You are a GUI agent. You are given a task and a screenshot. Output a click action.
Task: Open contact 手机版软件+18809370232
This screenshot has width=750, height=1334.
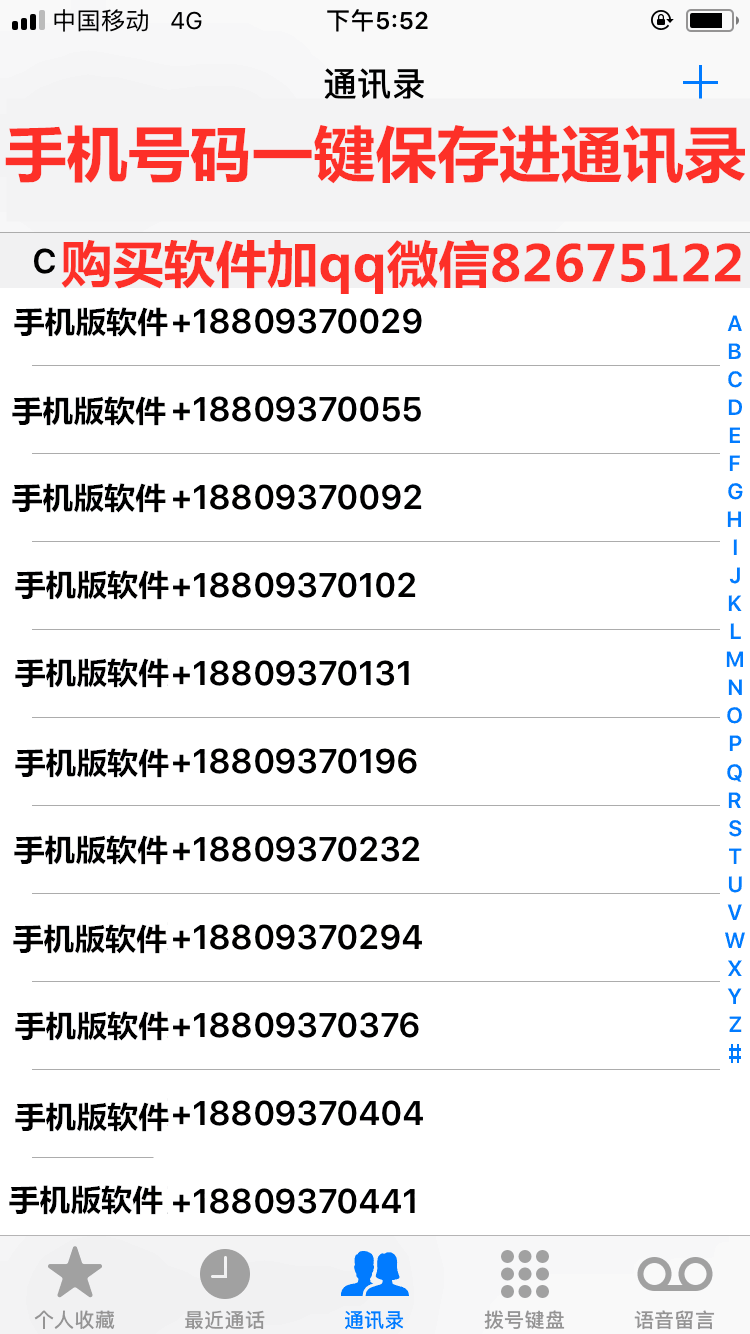360,850
